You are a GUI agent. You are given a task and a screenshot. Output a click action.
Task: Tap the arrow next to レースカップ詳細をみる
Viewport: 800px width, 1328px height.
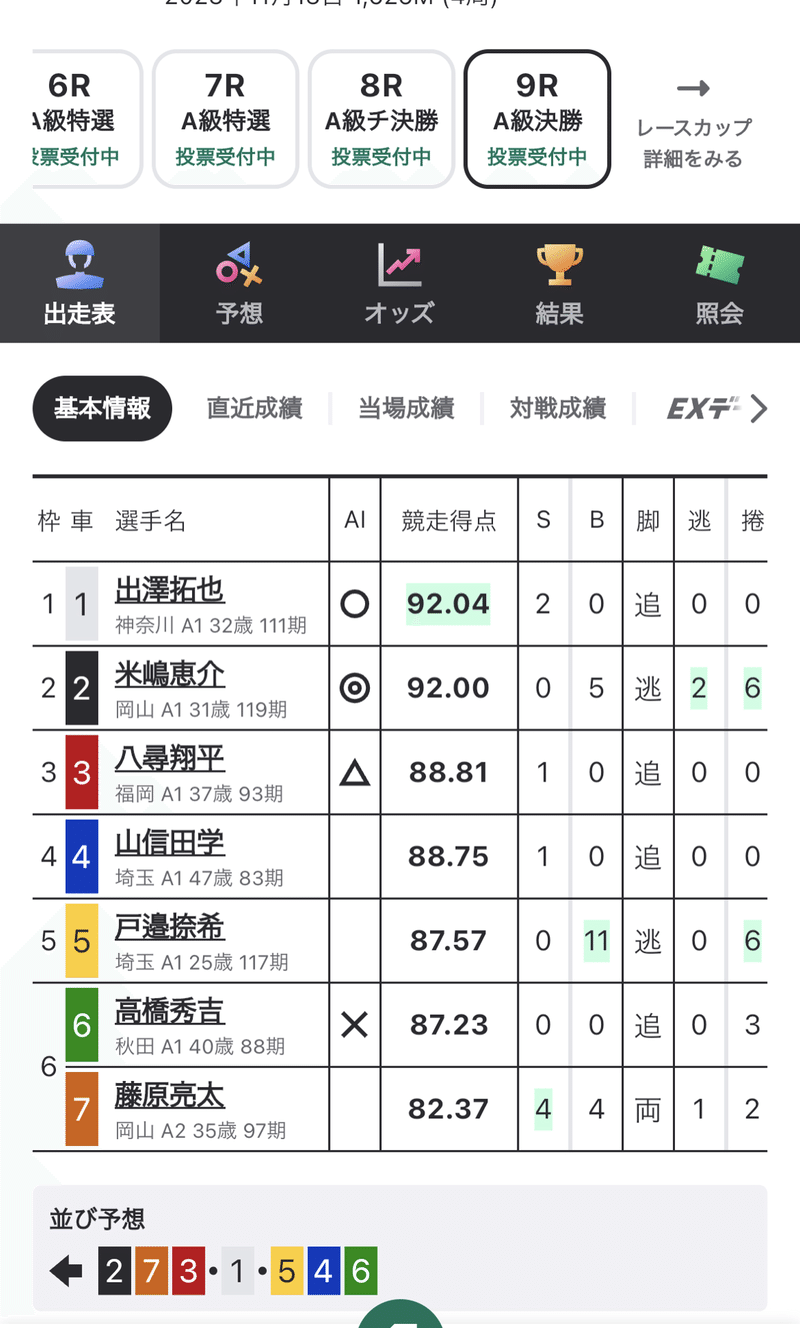click(693, 88)
